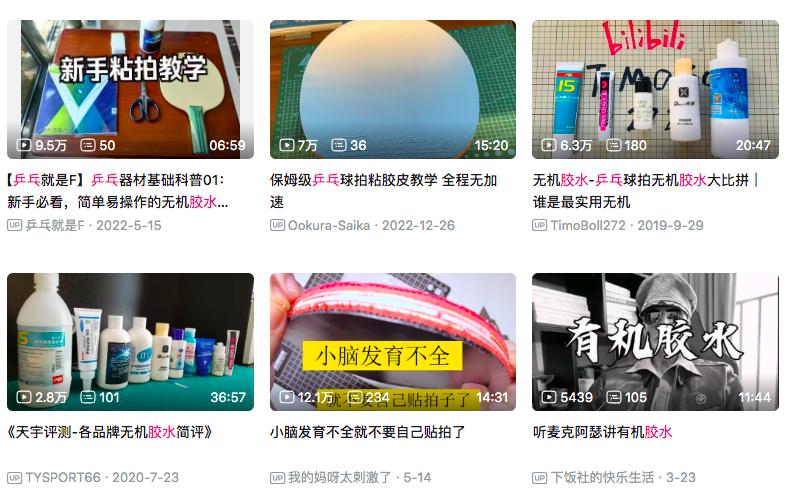Viewport: 807px width, 500px height.
Task: Open title 《天宇评测-各品牌无机胶水简评》
Action: point(110,433)
